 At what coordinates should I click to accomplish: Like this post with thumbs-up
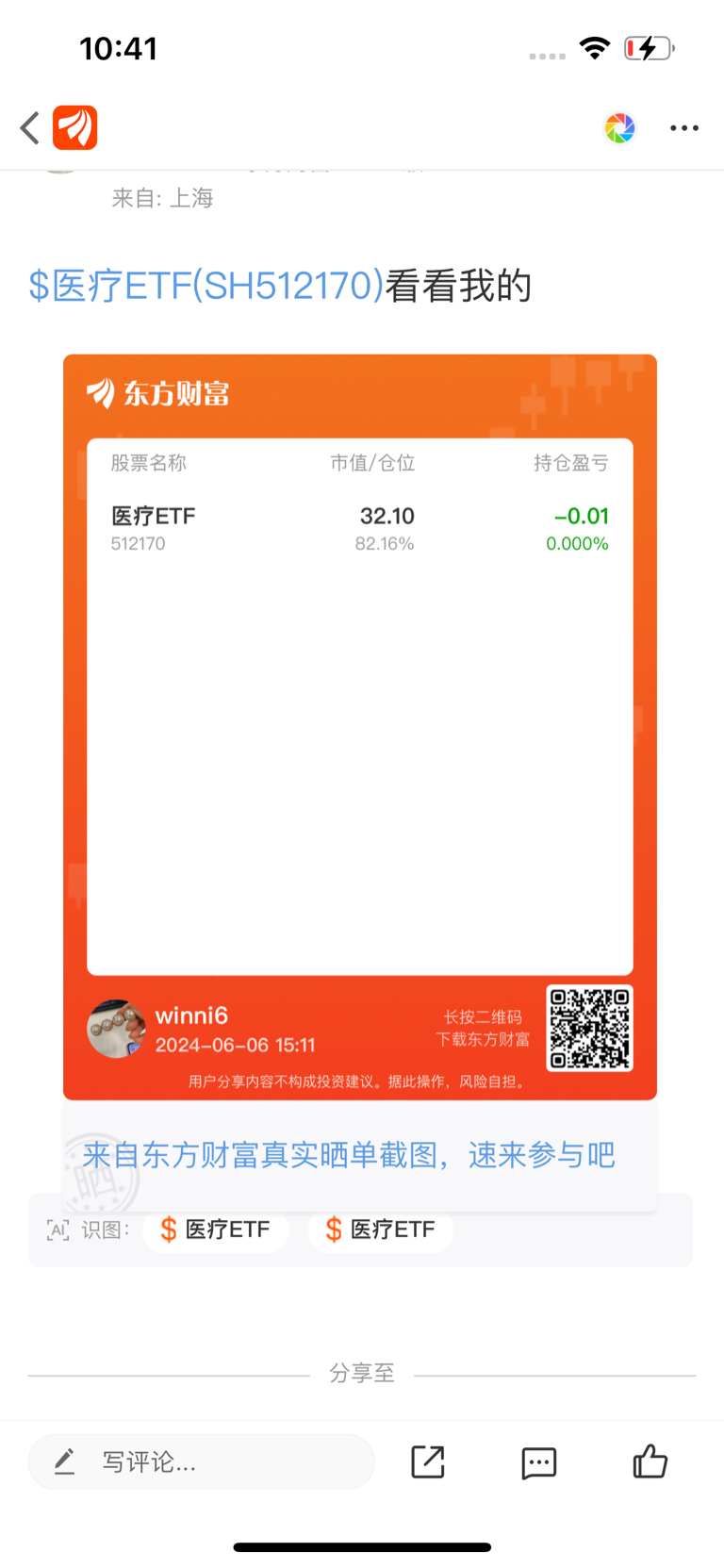click(650, 1461)
